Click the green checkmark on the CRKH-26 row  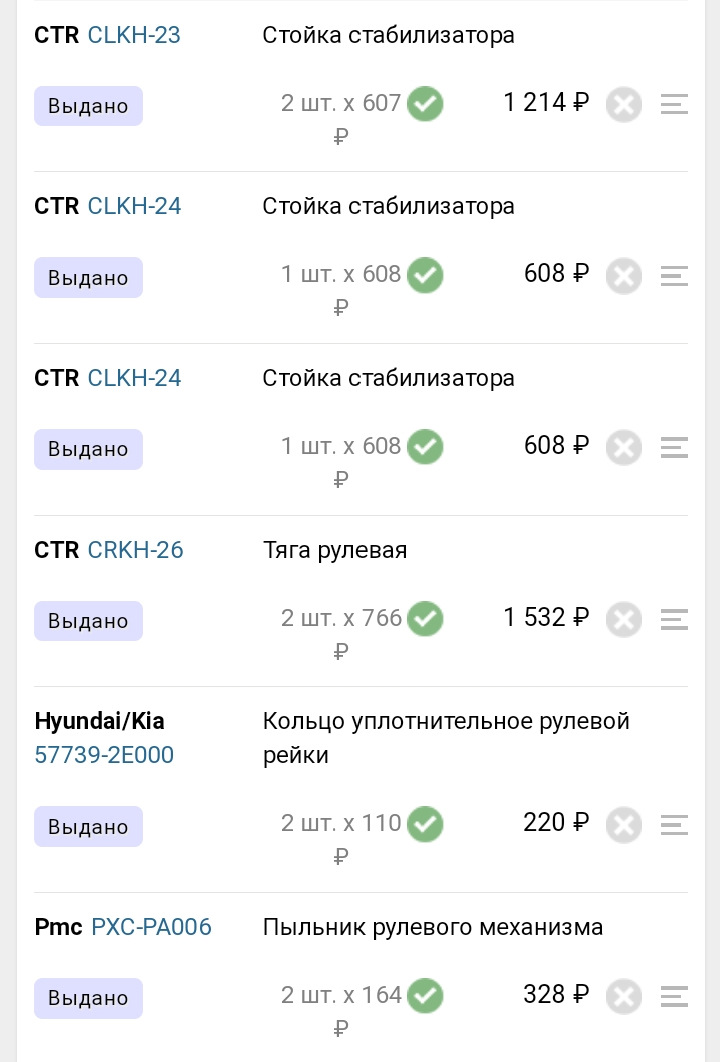tap(424, 618)
